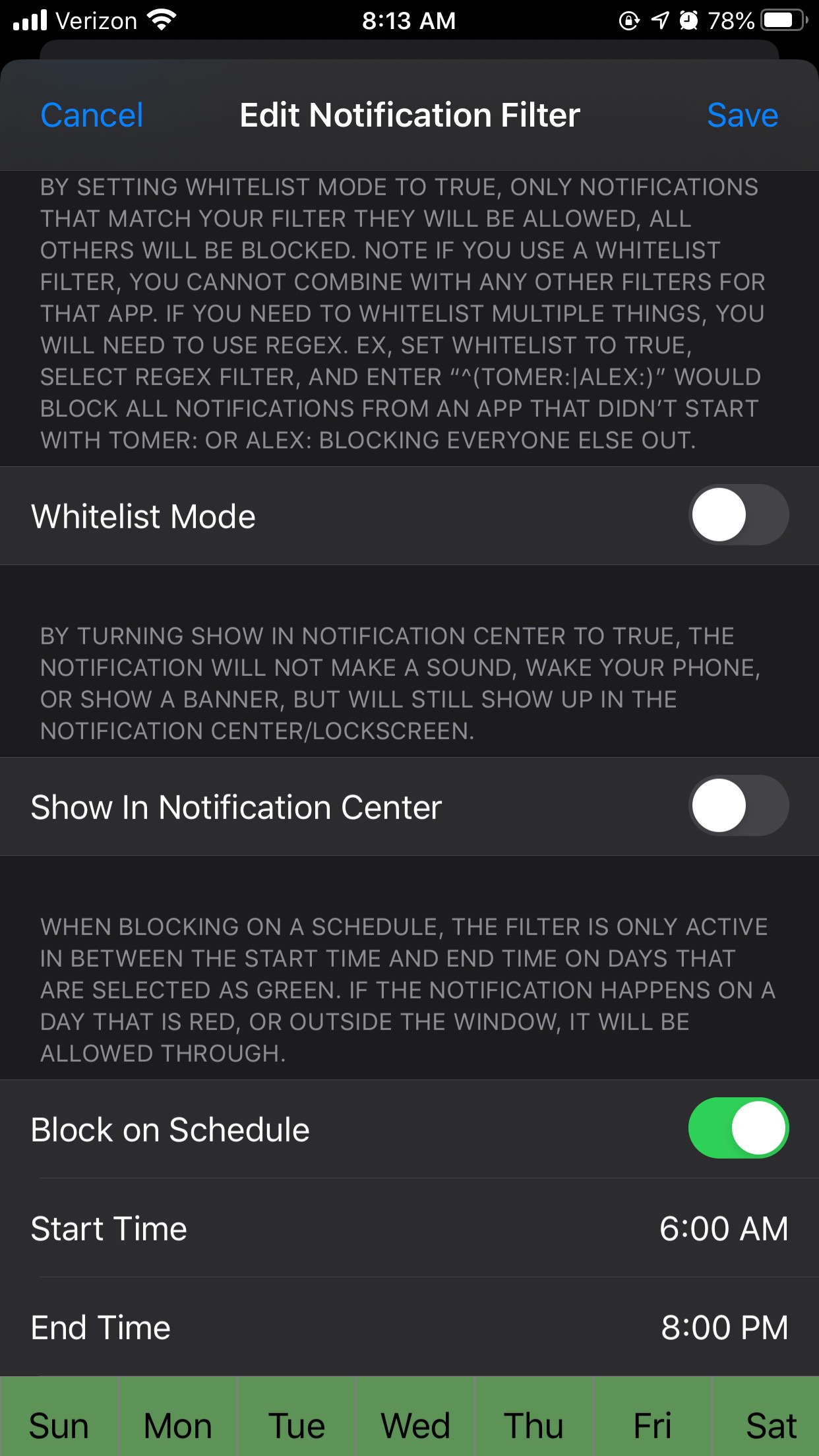Toggle Fri in the schedule days

652,1424
